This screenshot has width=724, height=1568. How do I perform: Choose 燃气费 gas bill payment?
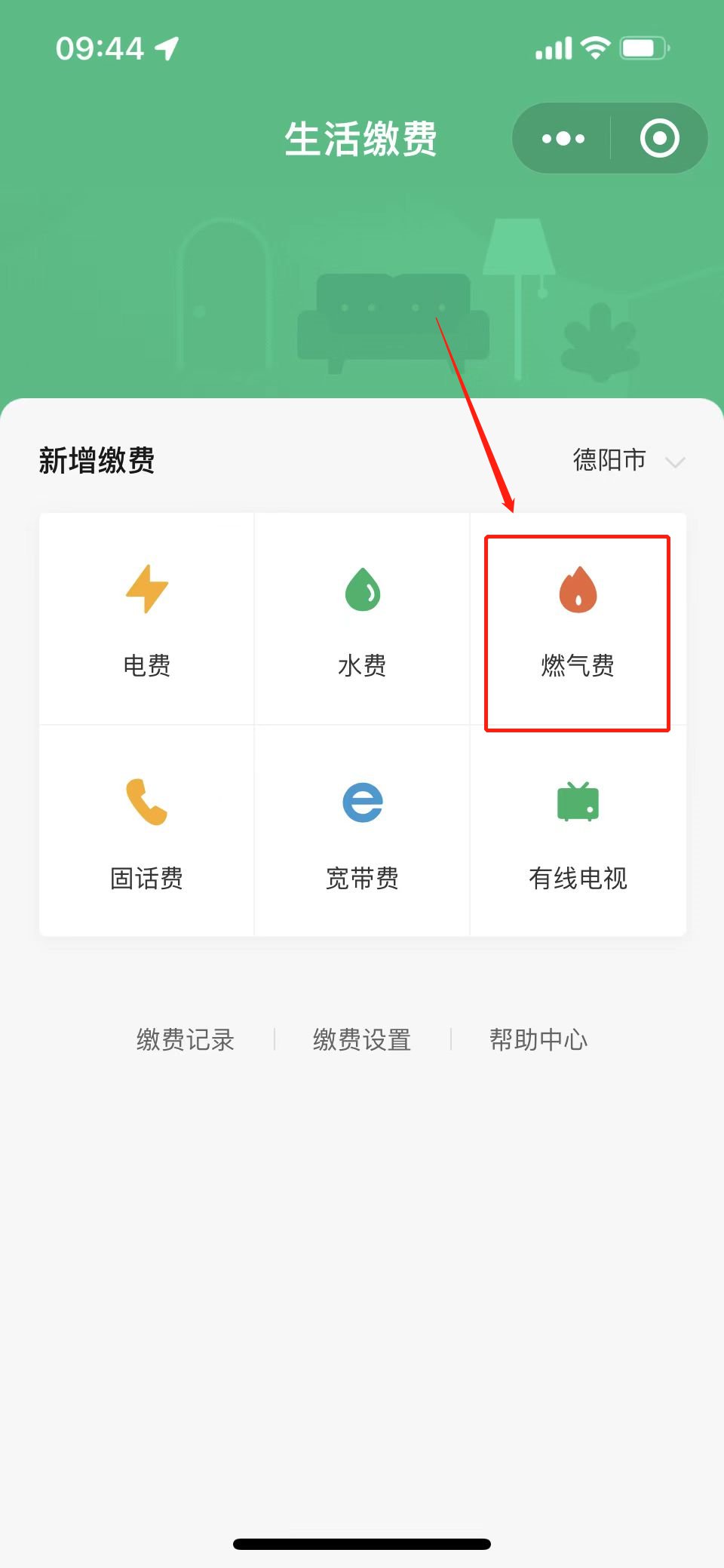click(x=578, y=620)
